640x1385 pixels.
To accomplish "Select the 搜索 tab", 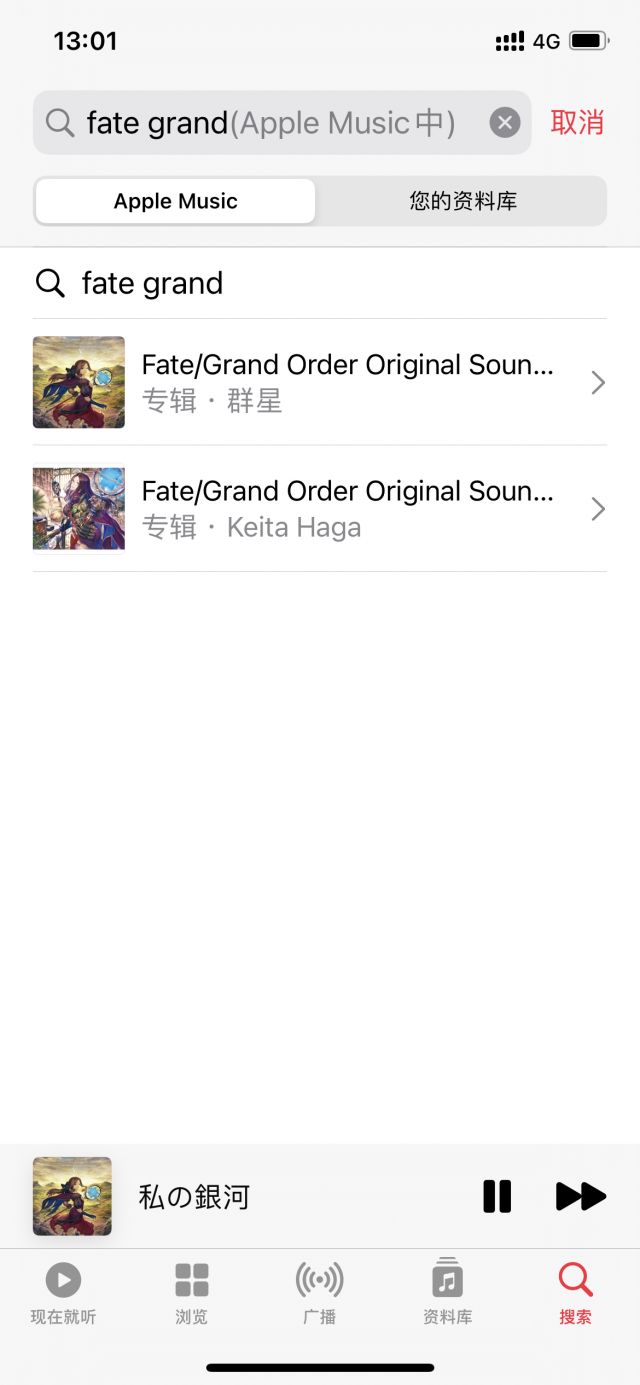I will pos(575,1292).
